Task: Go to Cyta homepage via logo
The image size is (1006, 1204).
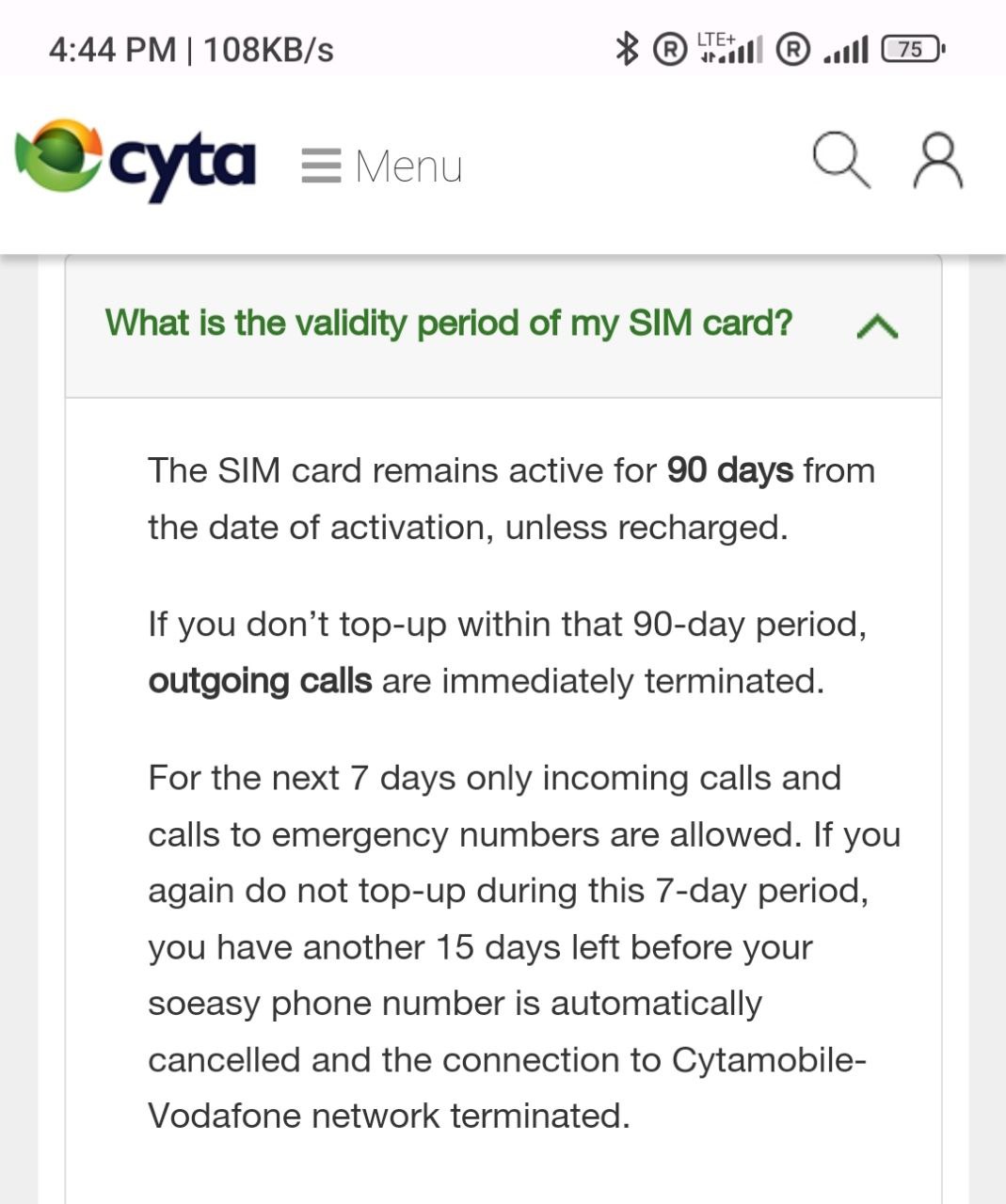Action: (136, 160)
